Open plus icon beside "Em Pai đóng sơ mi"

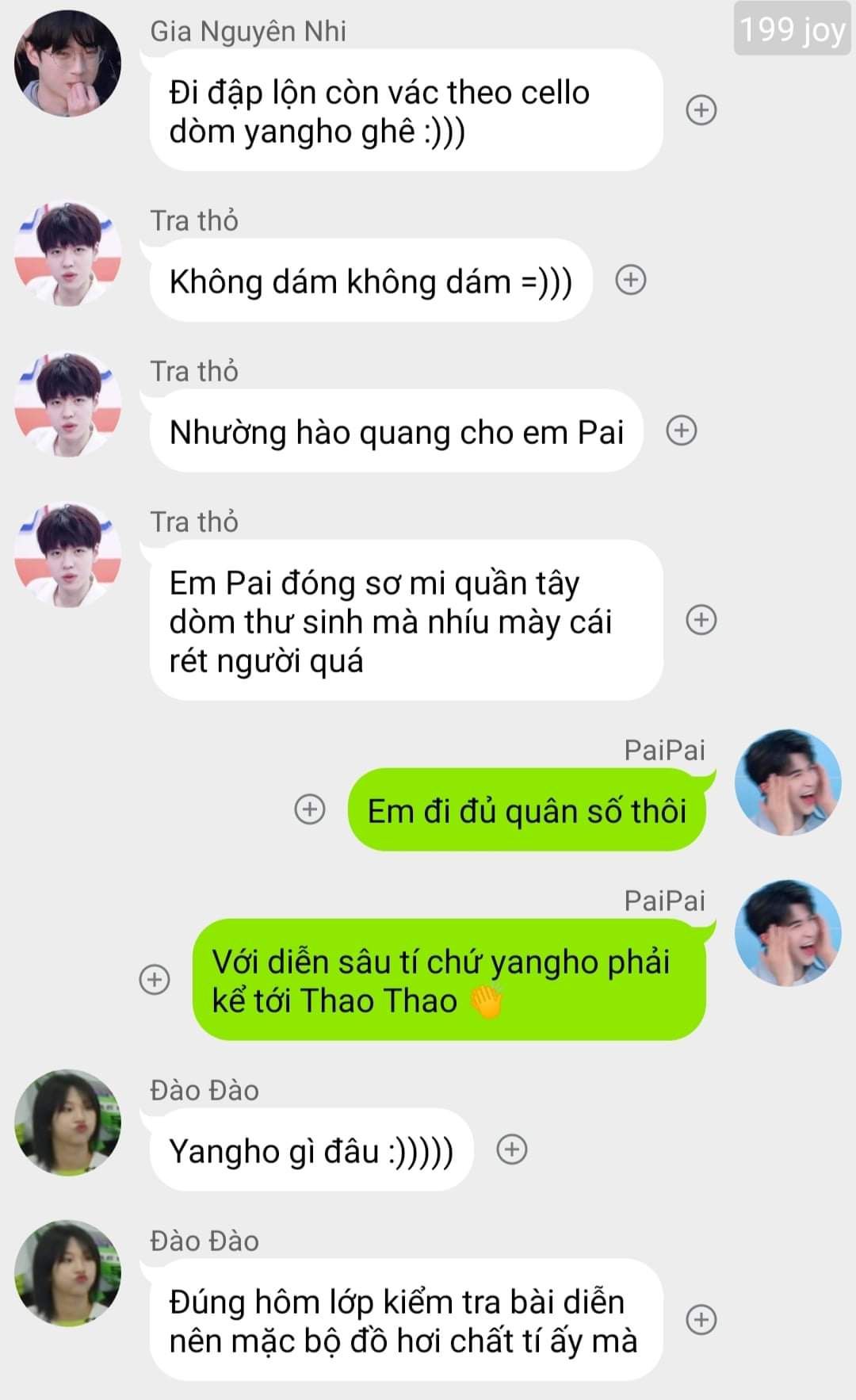click(701, 620)
